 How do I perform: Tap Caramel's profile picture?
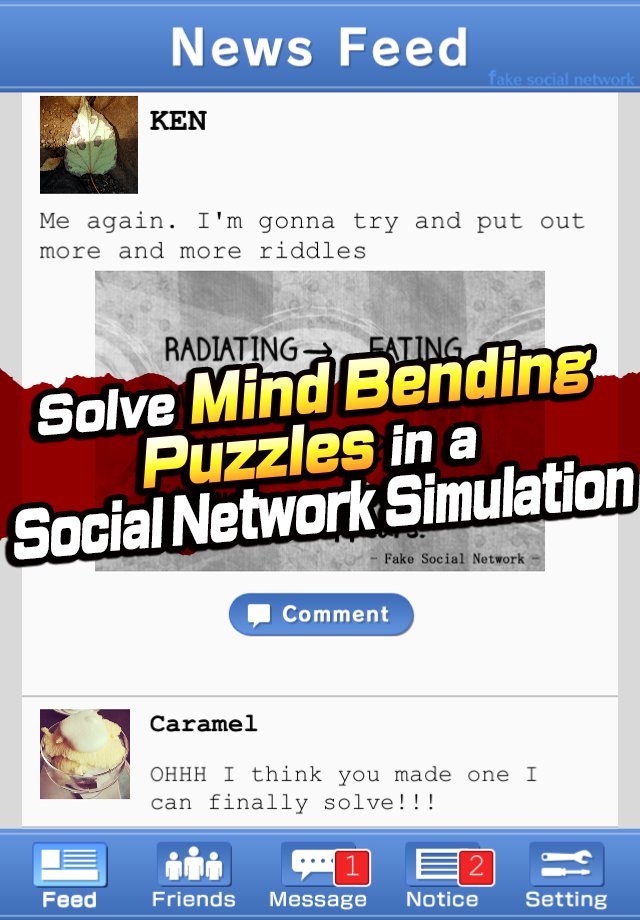tap(85, 753)
